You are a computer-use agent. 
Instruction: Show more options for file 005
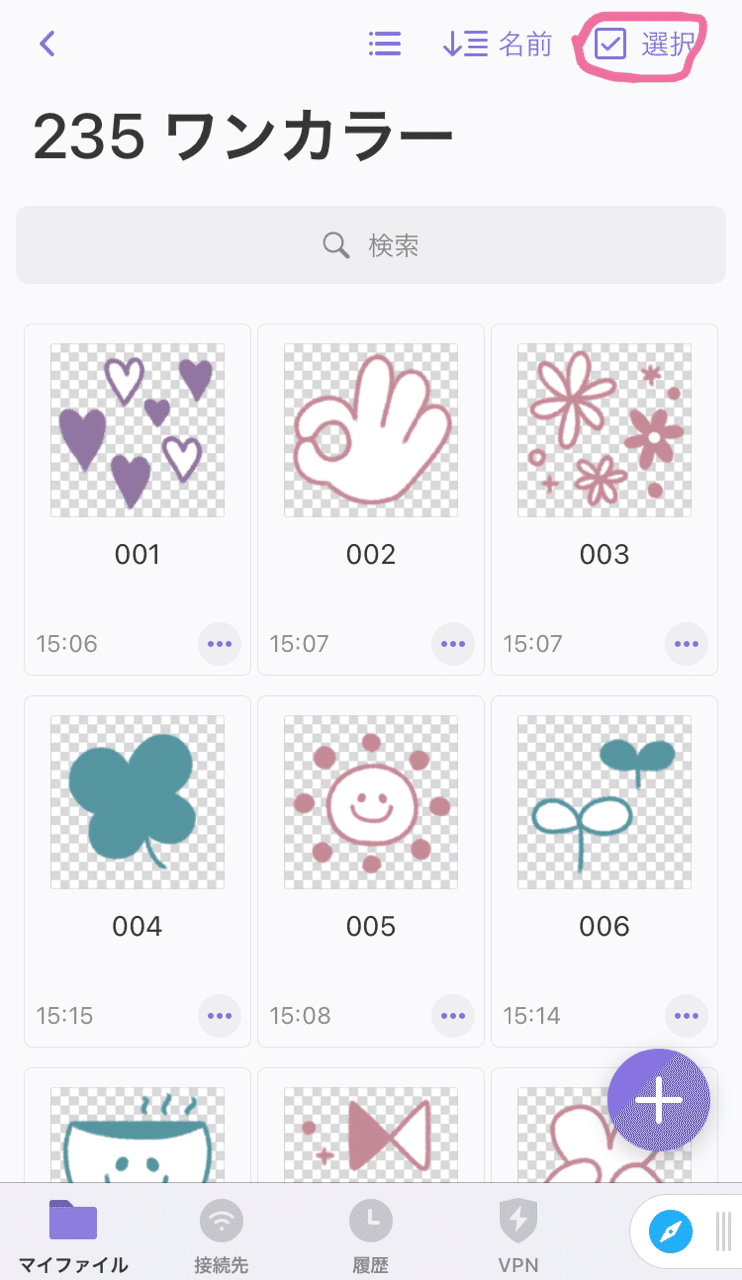453,1016
